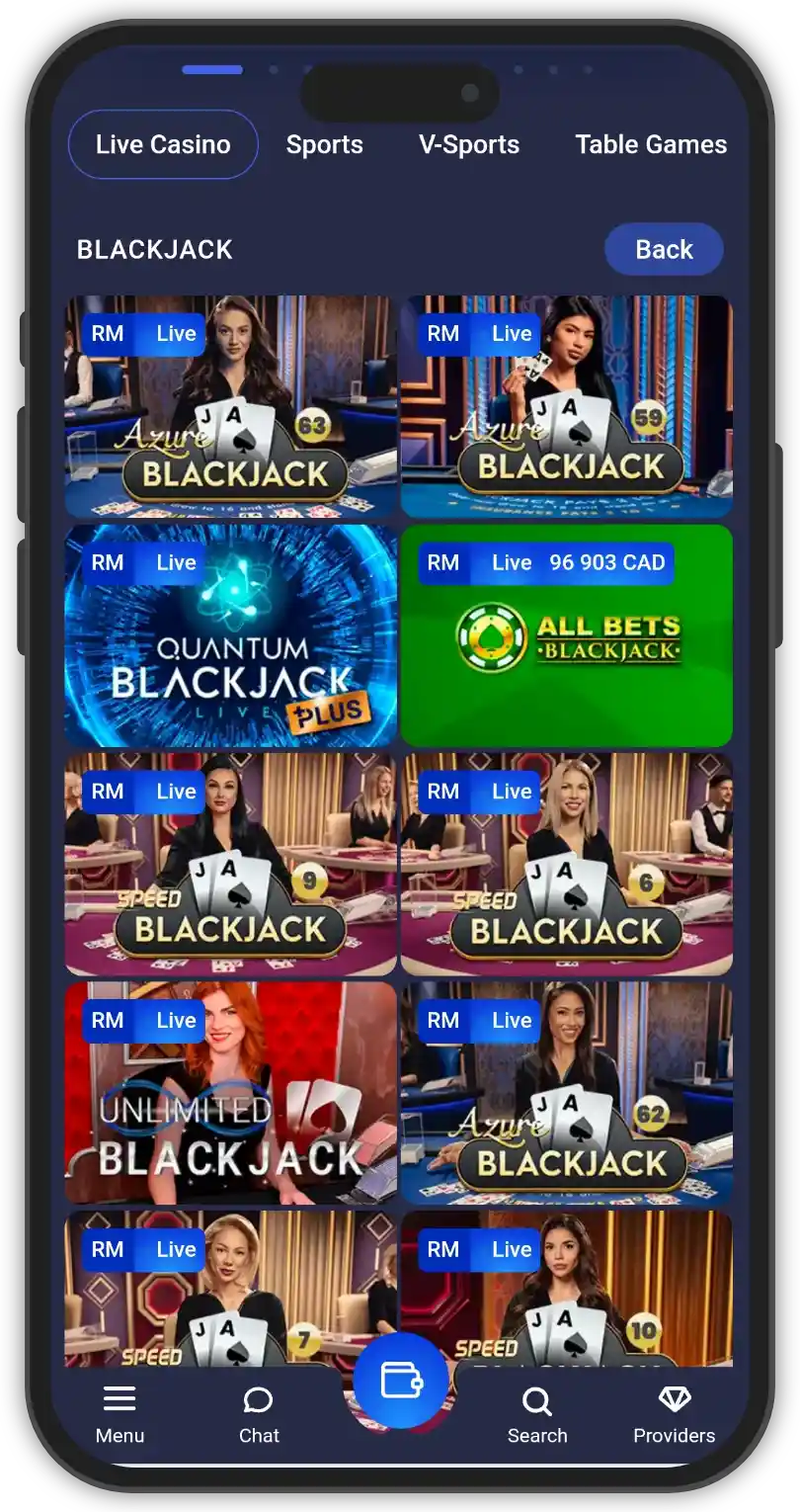Join Speed Blackjack table 6

click(x=566, y=865)
